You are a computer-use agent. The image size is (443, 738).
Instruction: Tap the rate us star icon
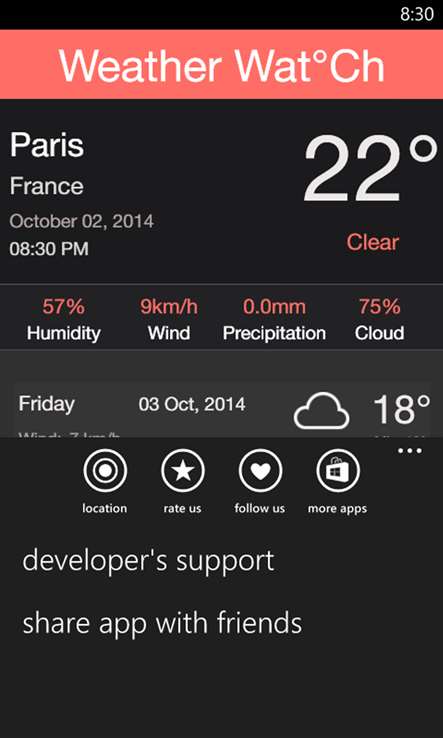click(183, 470)
